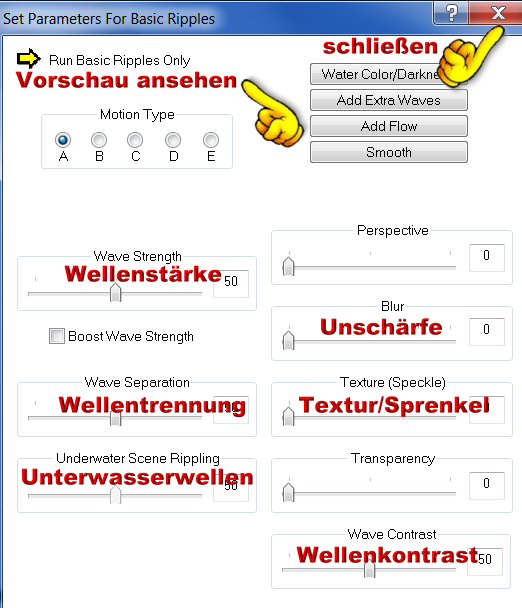The width and height of the screenshot is (522, 608).
Task: Click the Wave Strength slider handle
Action: point(115,292)
